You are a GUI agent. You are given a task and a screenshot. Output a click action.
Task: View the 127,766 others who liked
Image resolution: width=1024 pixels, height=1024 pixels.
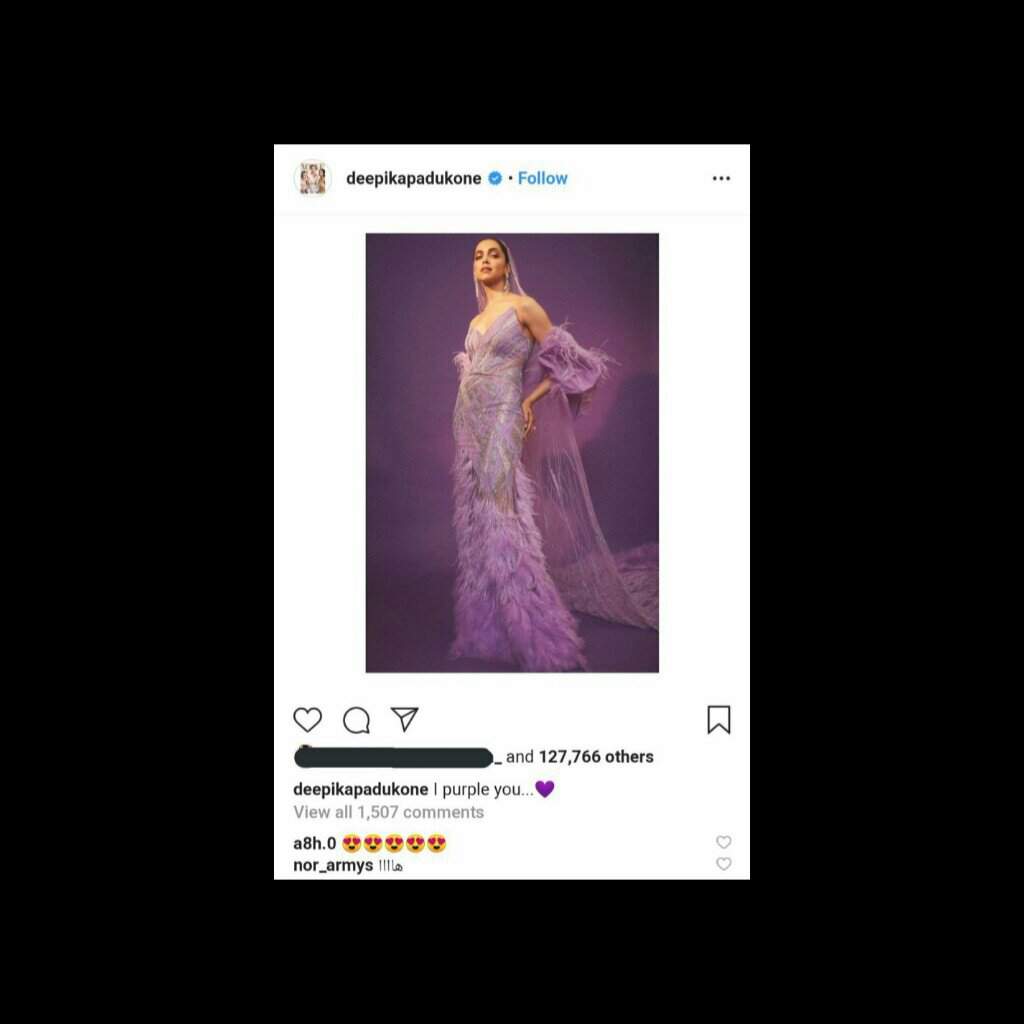[x=595, y=757]
